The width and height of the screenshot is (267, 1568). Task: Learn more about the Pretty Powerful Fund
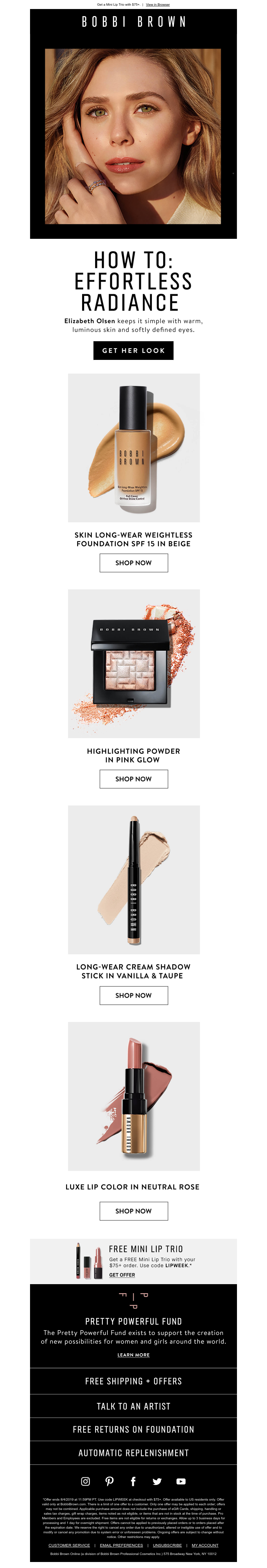pos(133,1355)
